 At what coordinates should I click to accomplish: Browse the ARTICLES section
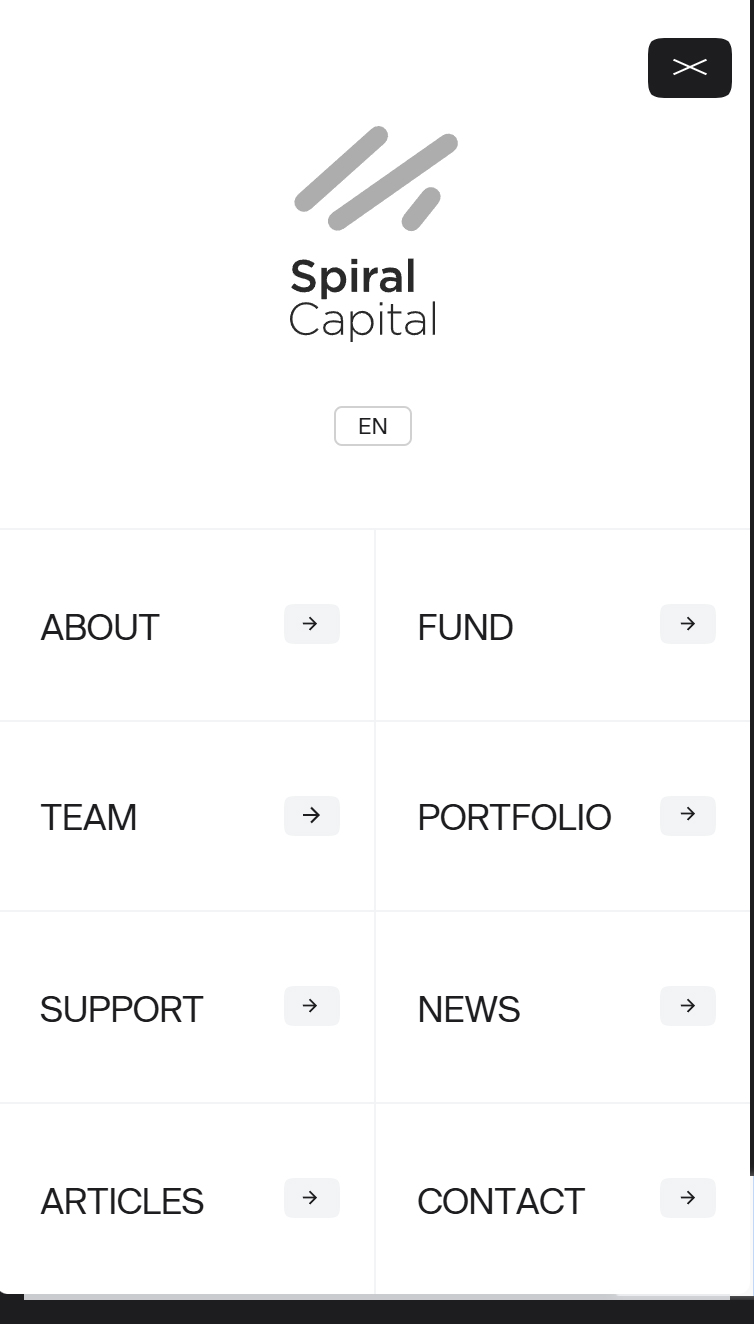(122, 1202)
